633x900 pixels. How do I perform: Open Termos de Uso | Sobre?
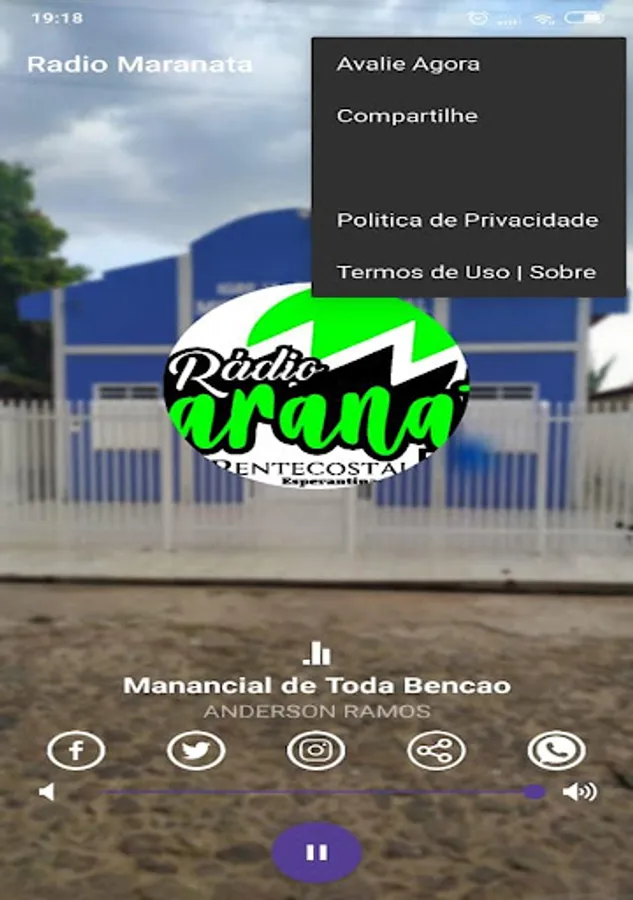(468, 271)
